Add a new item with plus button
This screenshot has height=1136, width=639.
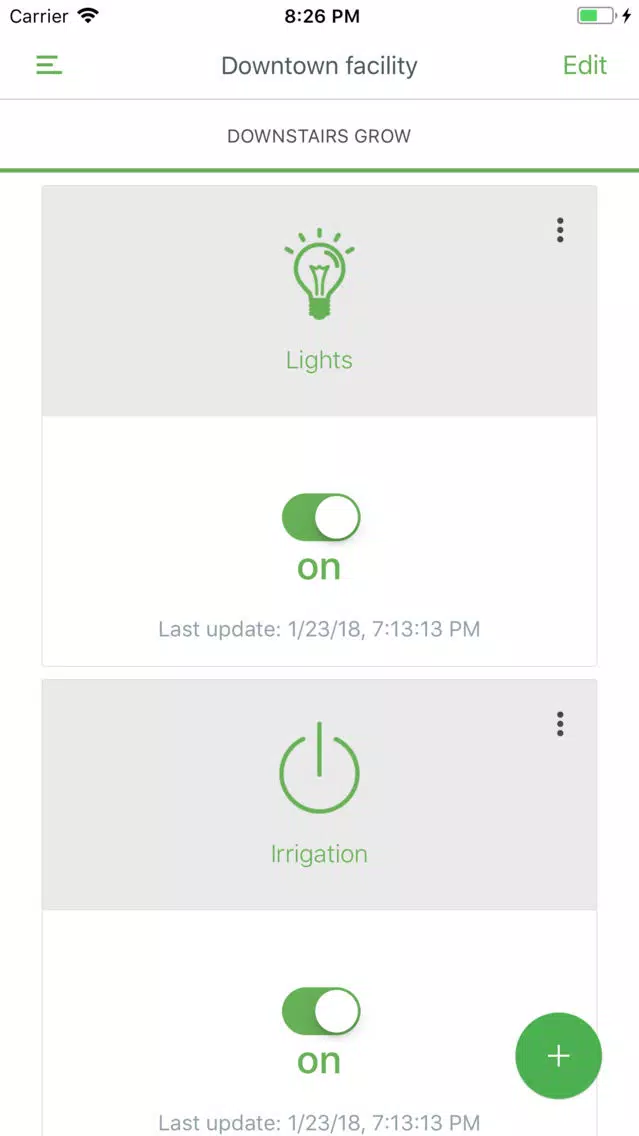click(559, 1056)
